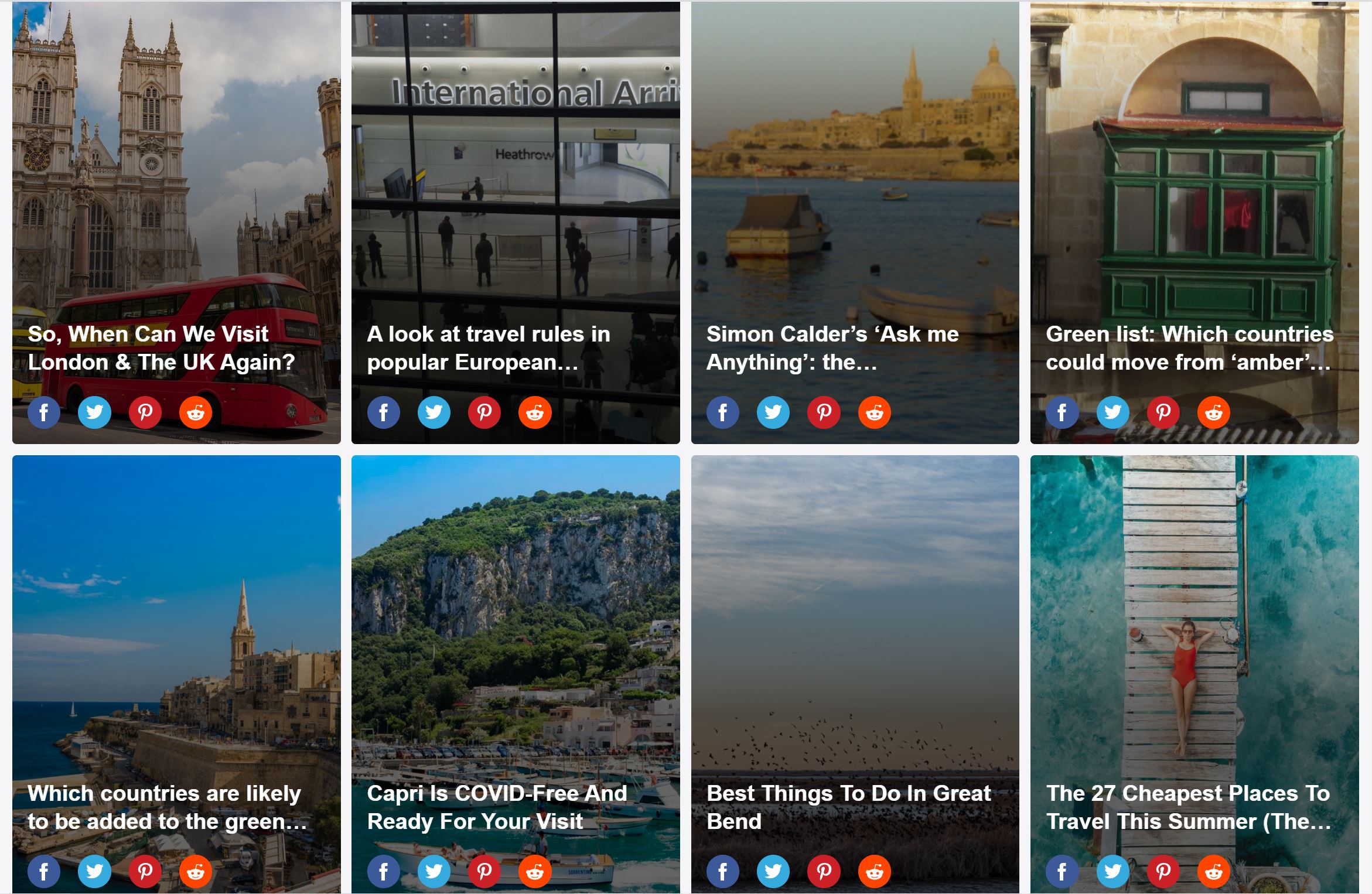1372x894 pixels.
Task: Pin Simon Calder's article on Pinterest
Action: pyautogui.click(x=824, y=412)
